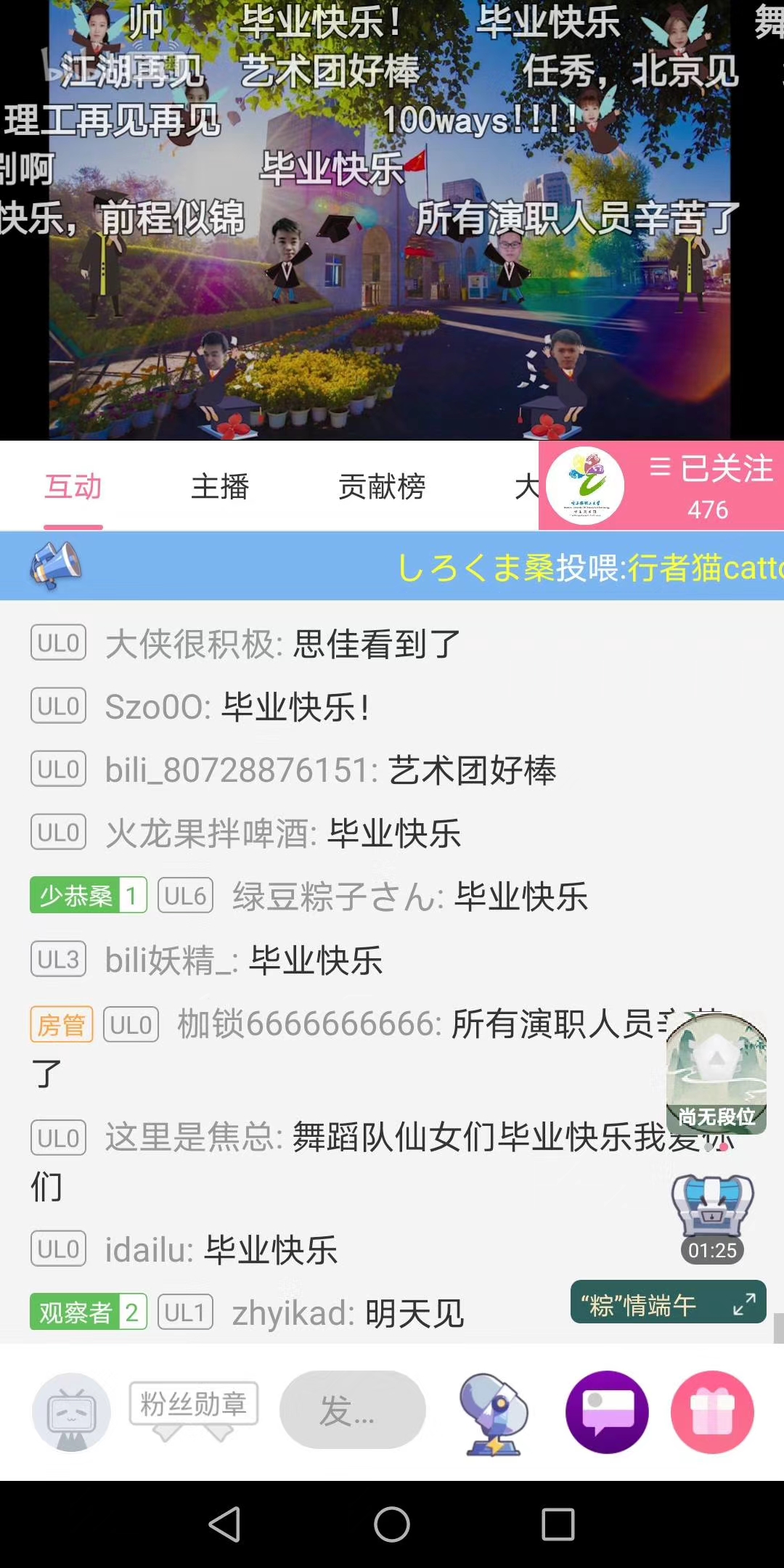Open the blue announcement banner

point(392,566)
